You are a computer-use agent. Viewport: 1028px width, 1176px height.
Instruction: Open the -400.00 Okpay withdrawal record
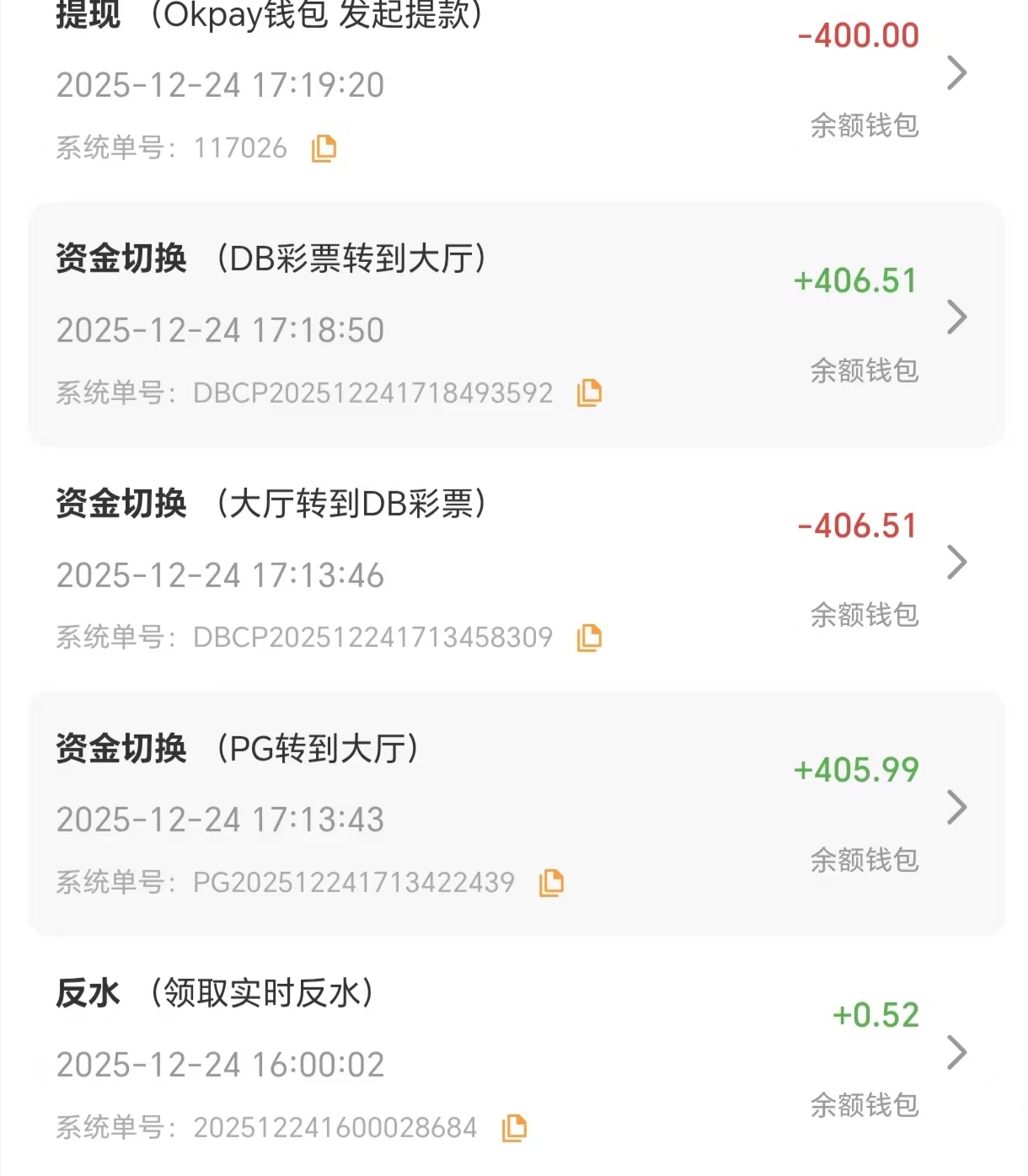point(956,73)
